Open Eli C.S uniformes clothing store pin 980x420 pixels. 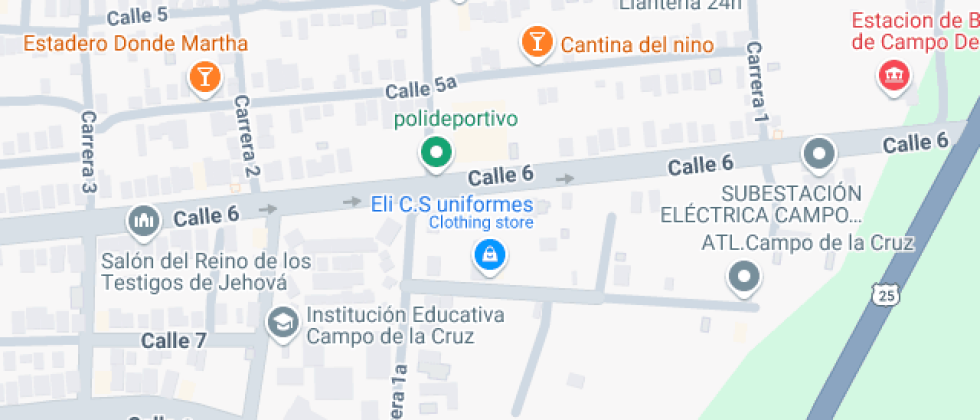click(489, 256)
